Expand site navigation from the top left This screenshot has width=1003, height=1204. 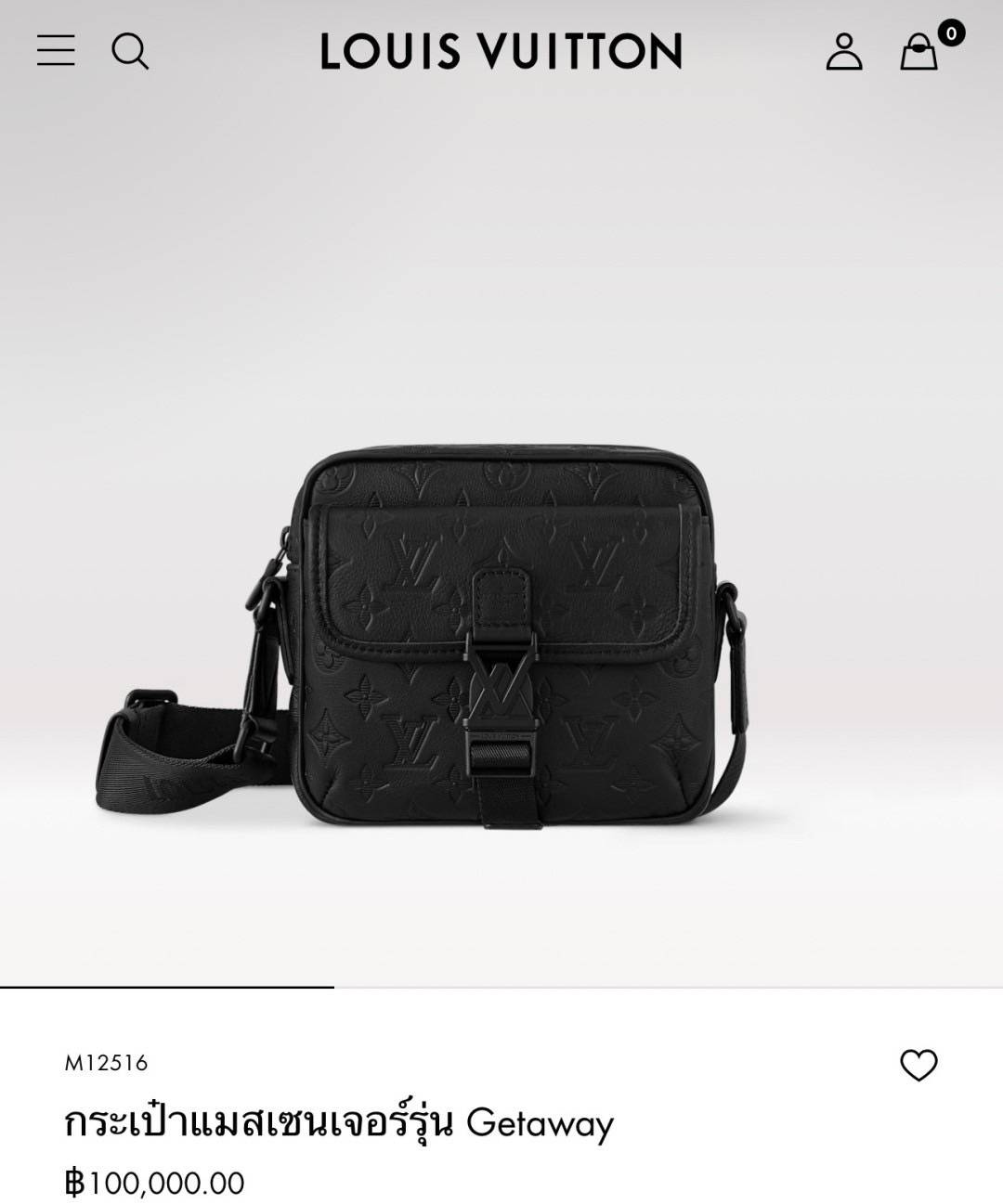[x=58, y=50]
